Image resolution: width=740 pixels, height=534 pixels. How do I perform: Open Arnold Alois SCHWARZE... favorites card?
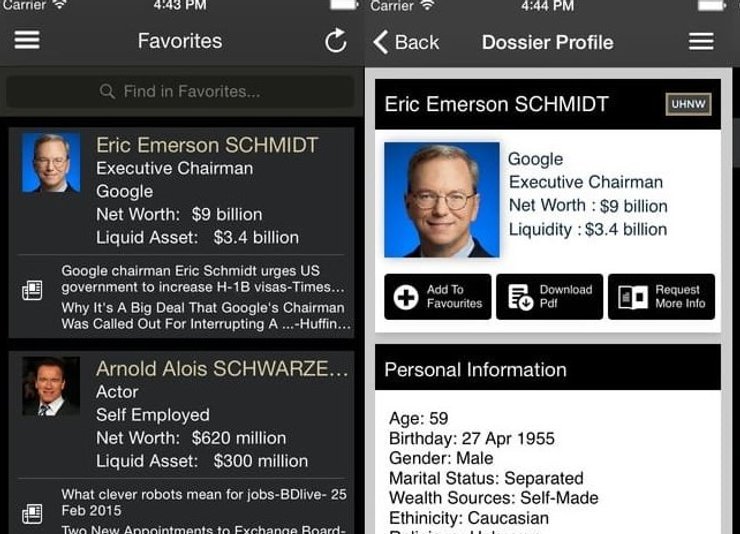tap(221, 369)
